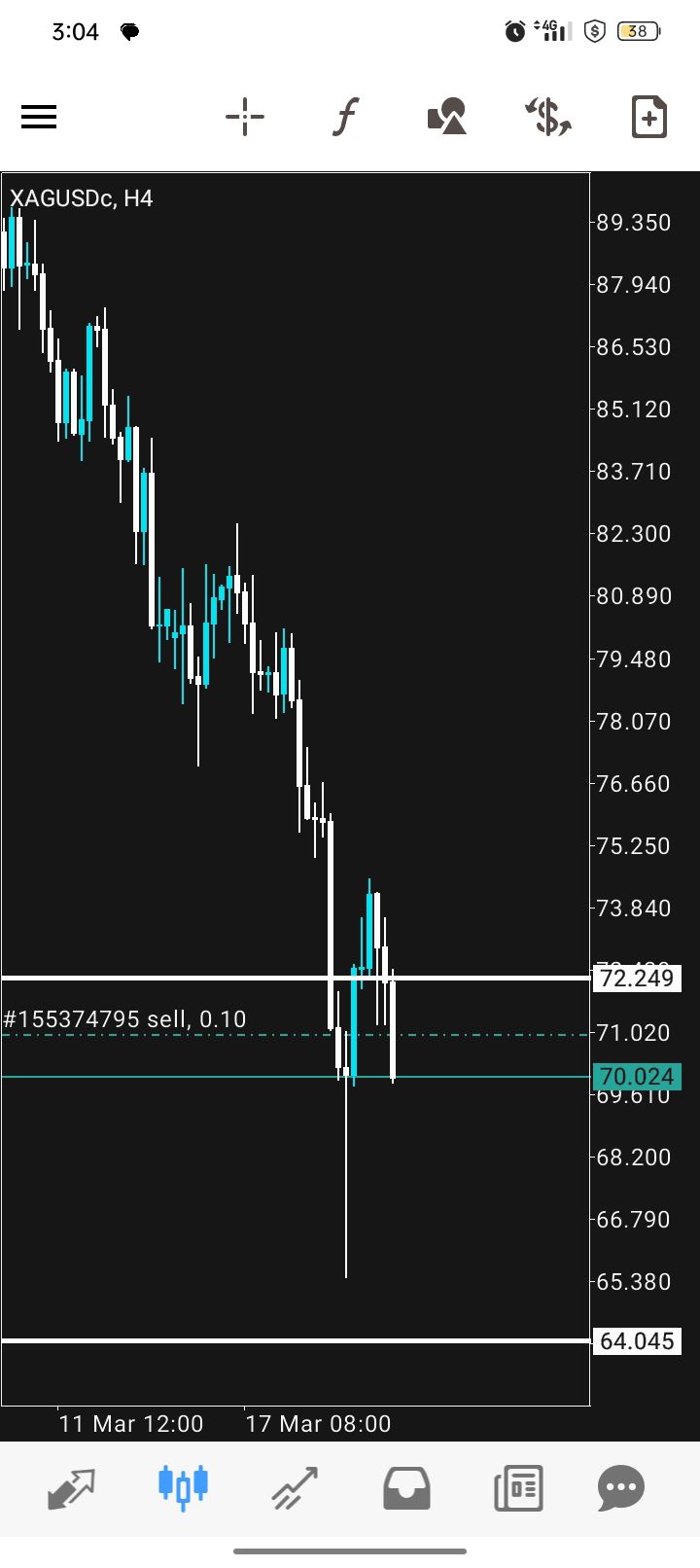Create a new order

pos(648,118)
